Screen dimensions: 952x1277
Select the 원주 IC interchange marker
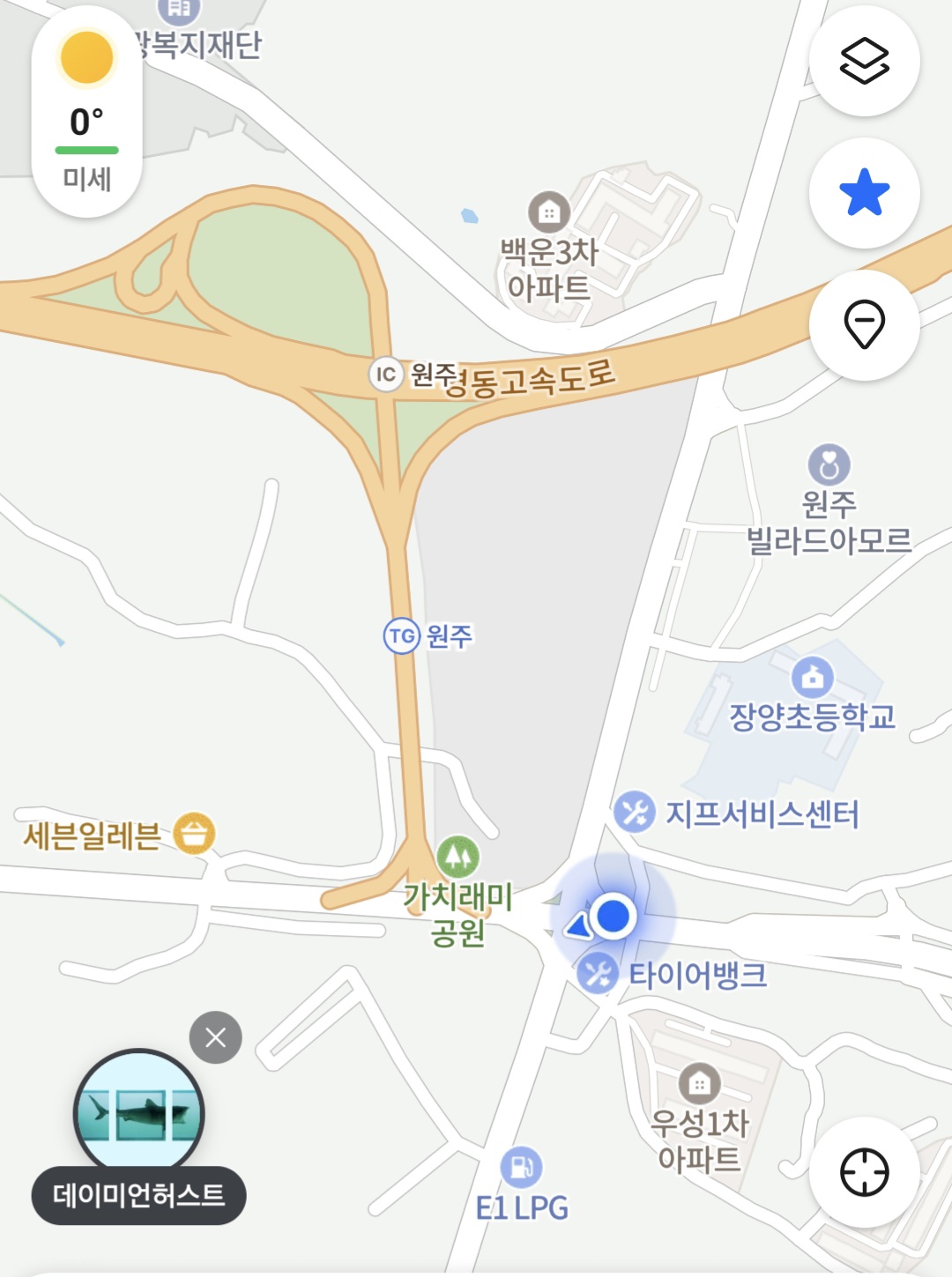(385, 374)
